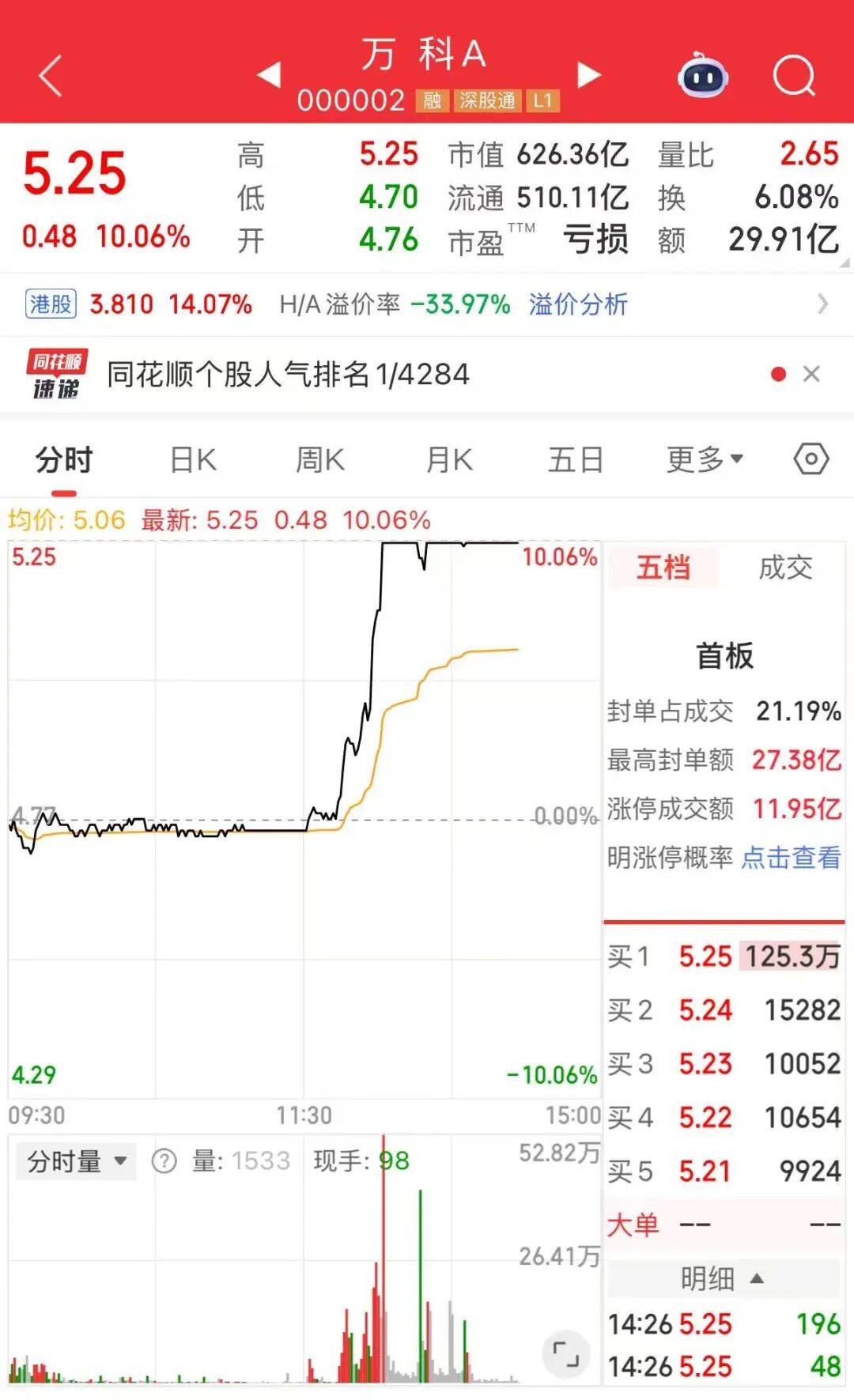Switch to the 日K chart tab
Viewport: 854px width, 1400px height.
tap(193, 460)
